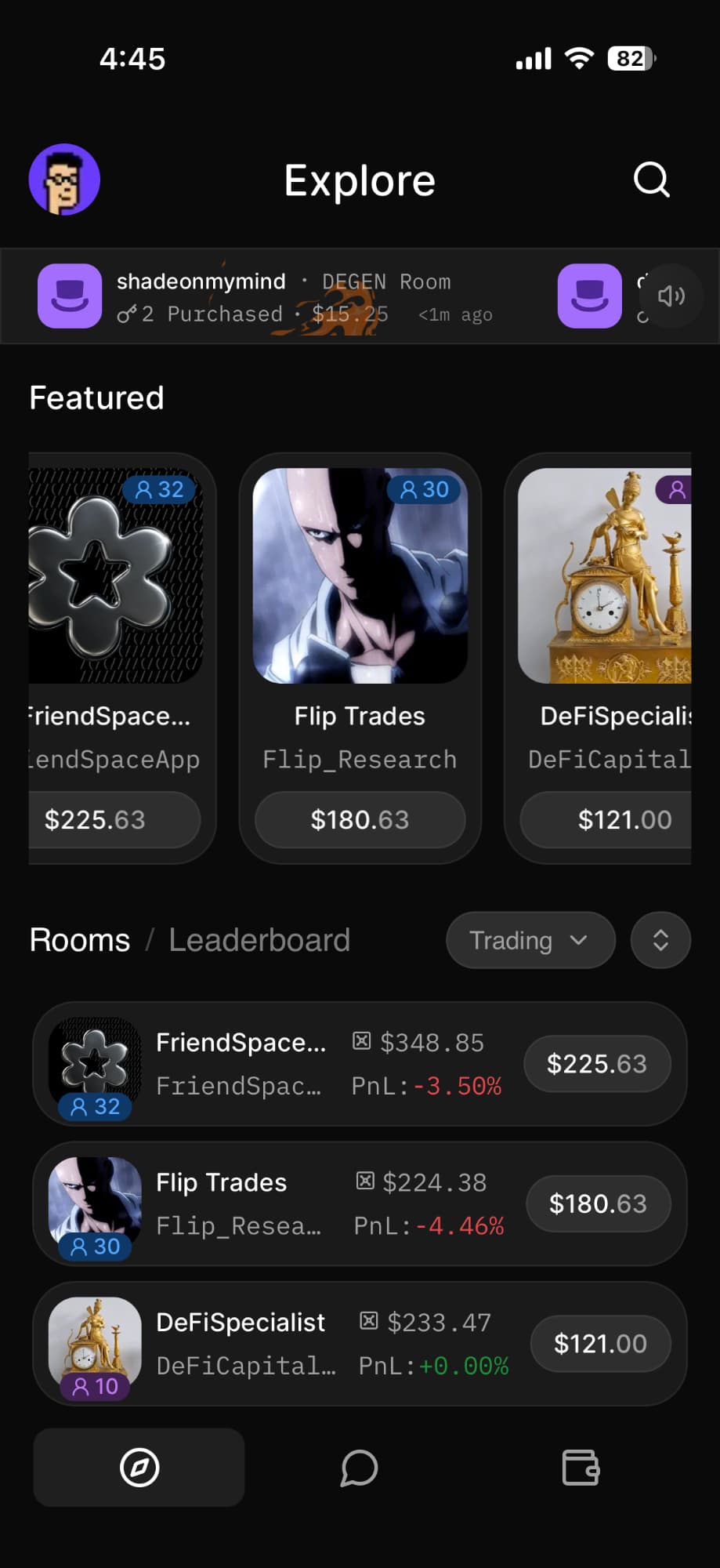The height and width of the screenshot is (1568, 720).
Task: Click the 32 members badge on FriendSpace card
Action: coord(159,489)
